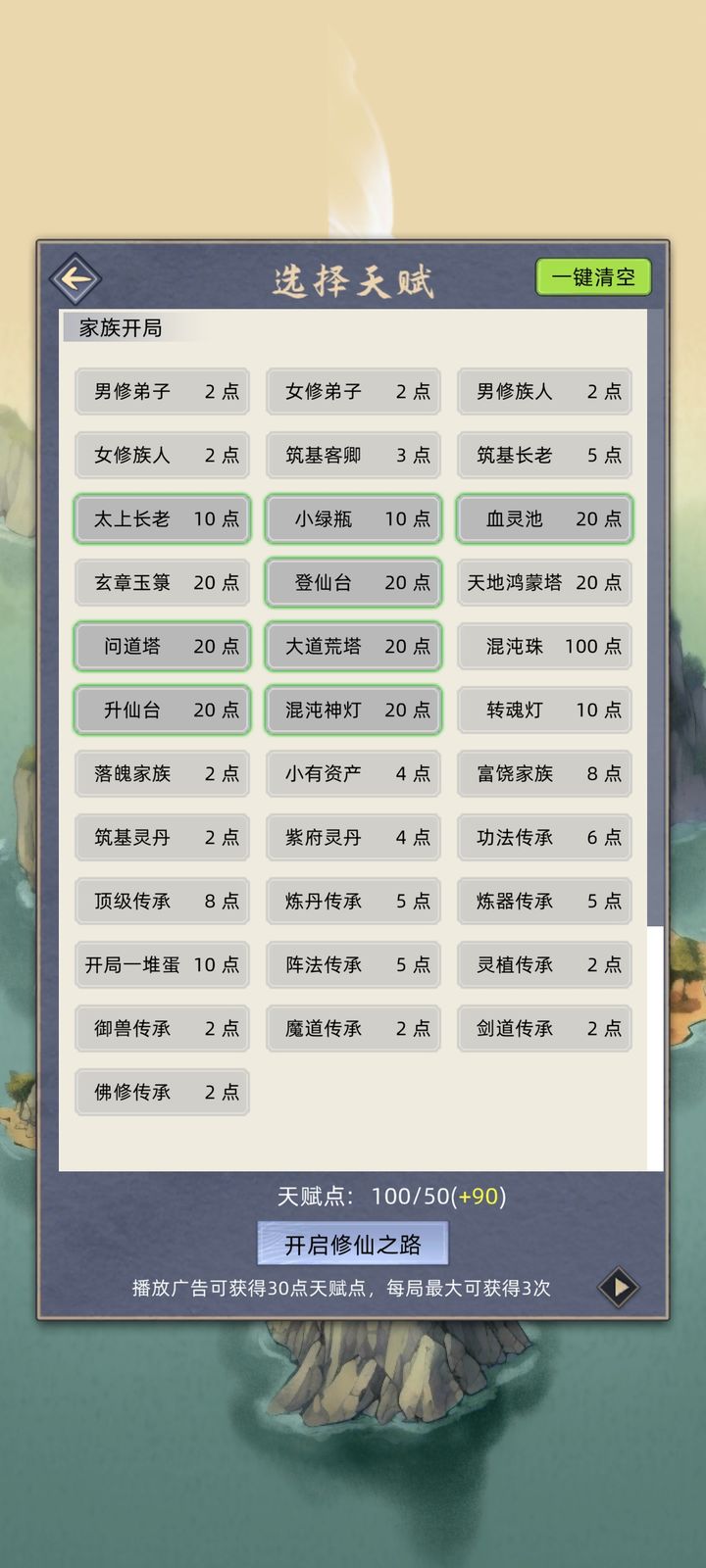Toggle the 血灵池 talent off
The image size is (706, 1568).
coord(544,518)
